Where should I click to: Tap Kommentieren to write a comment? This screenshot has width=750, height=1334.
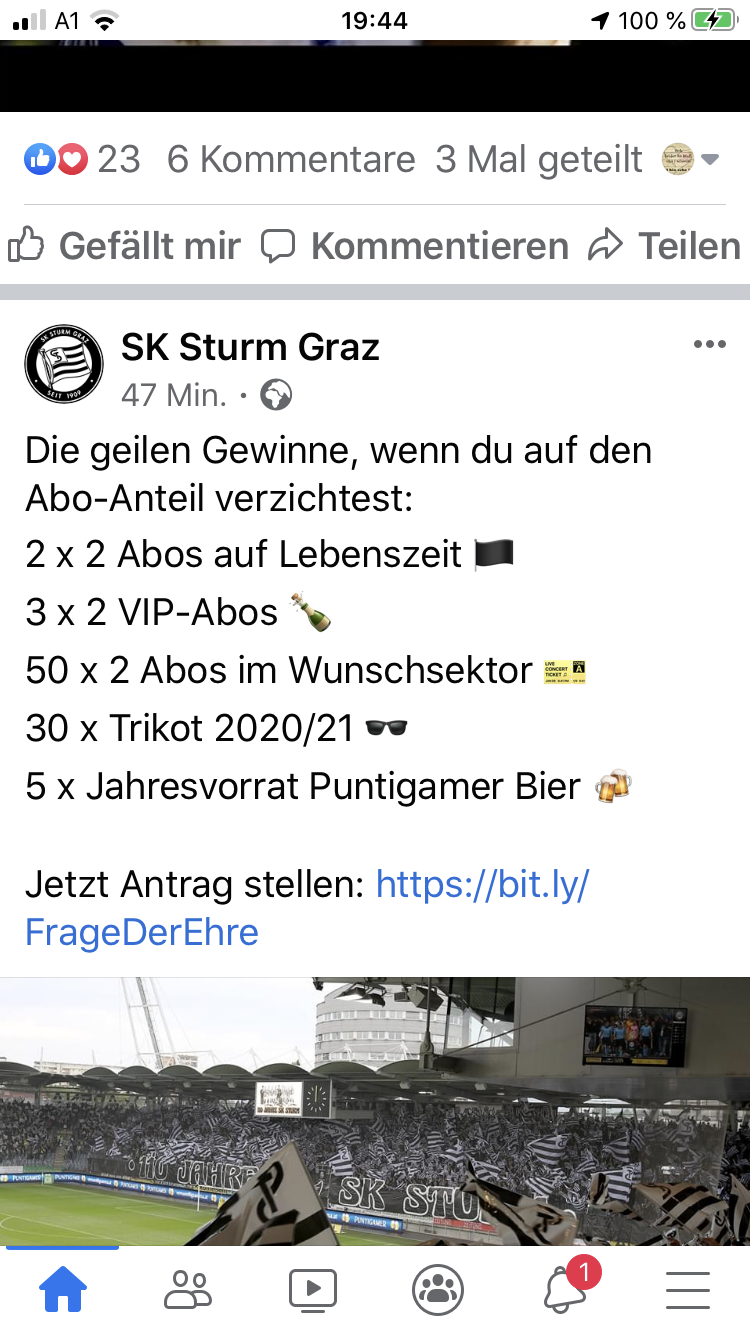[414, 245]
